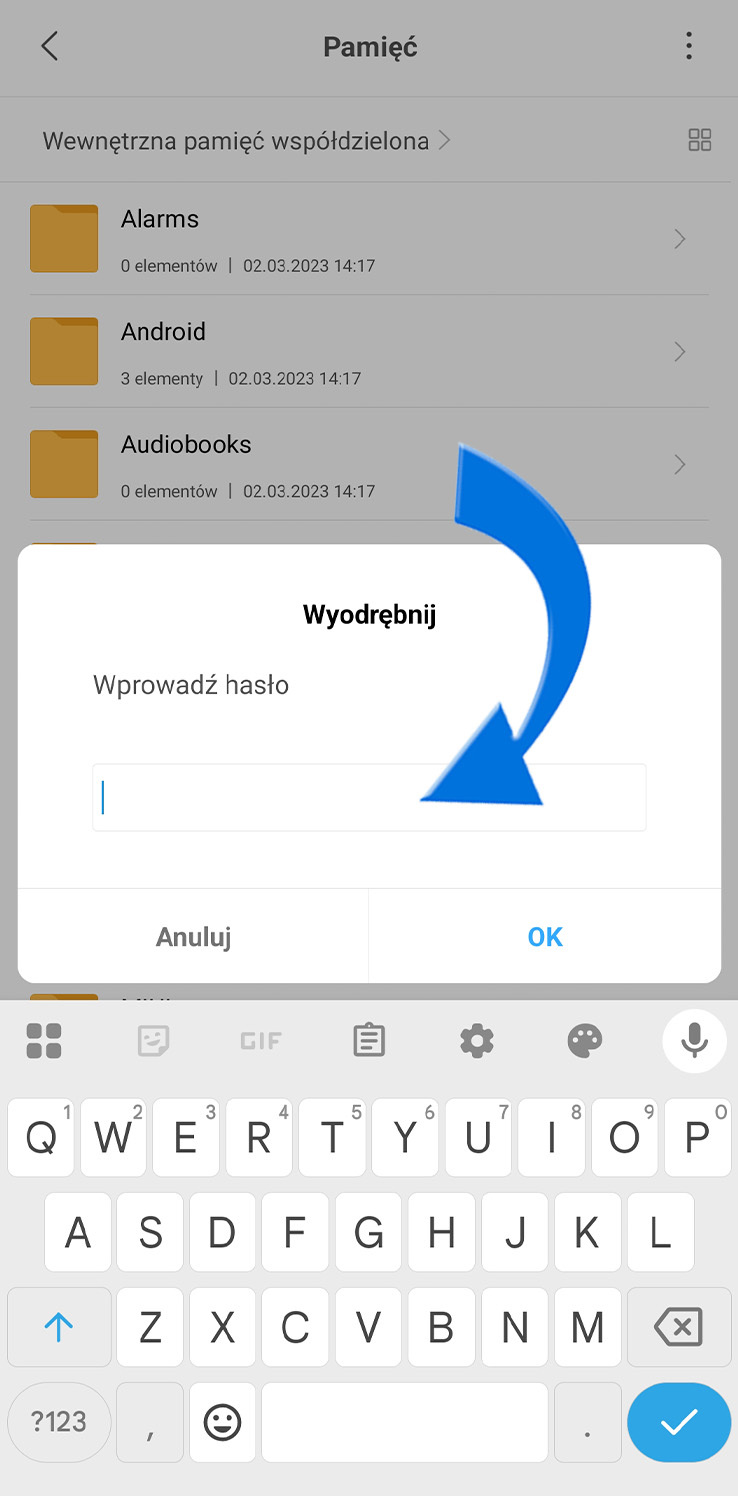
Task: Open the keyboard menu grid icon
Action: (44, 1041)
